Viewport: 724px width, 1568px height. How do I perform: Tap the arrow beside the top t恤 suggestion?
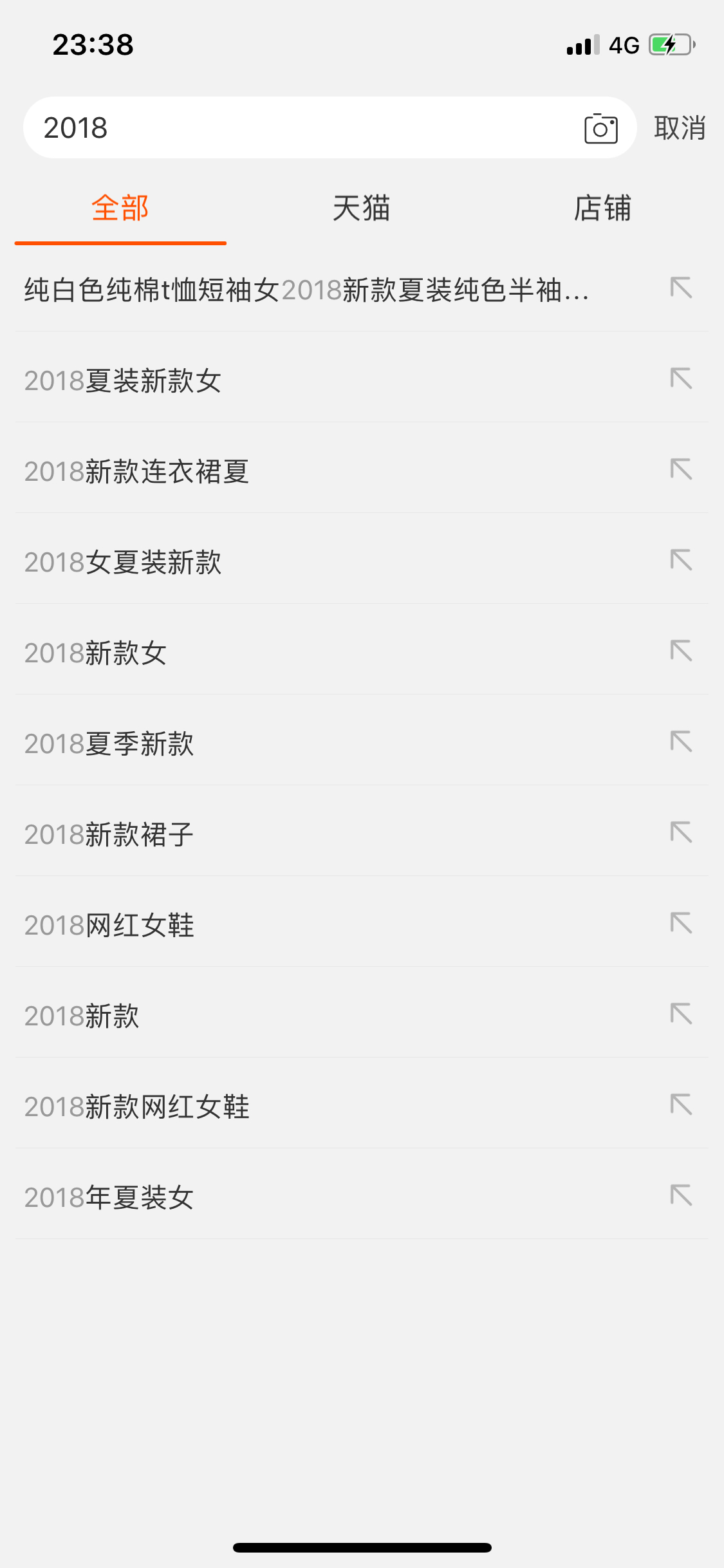(x=682, y=289)
